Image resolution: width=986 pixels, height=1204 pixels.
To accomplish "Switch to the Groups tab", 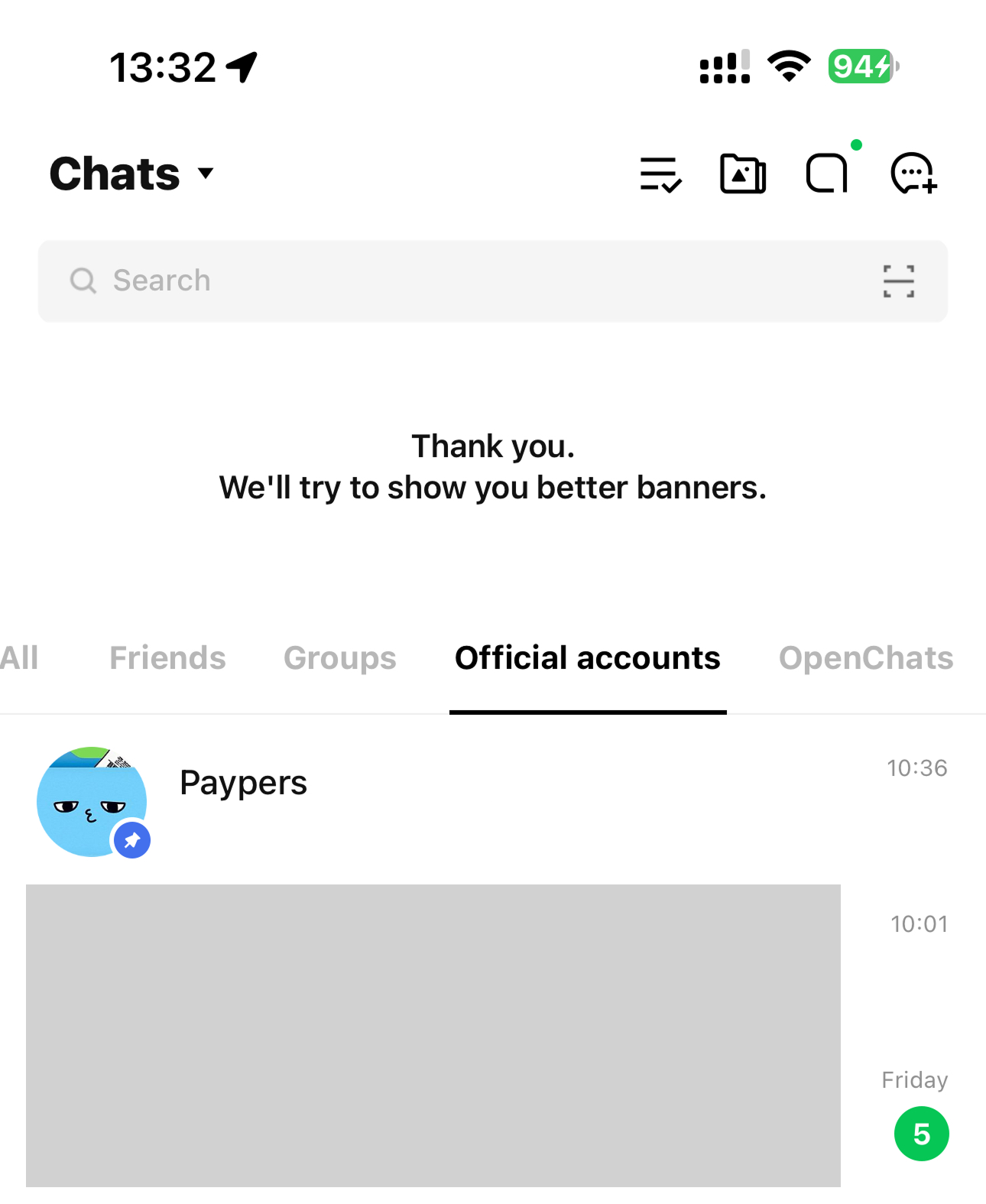I will (x=340, y=658).
